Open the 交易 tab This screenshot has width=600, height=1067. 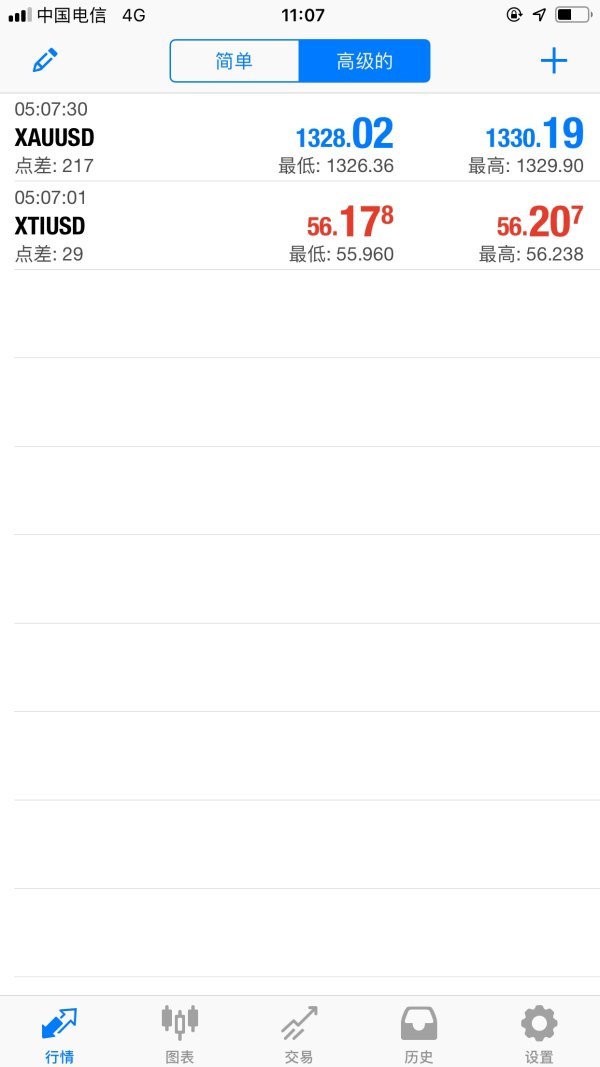[x=299, y=1033]
